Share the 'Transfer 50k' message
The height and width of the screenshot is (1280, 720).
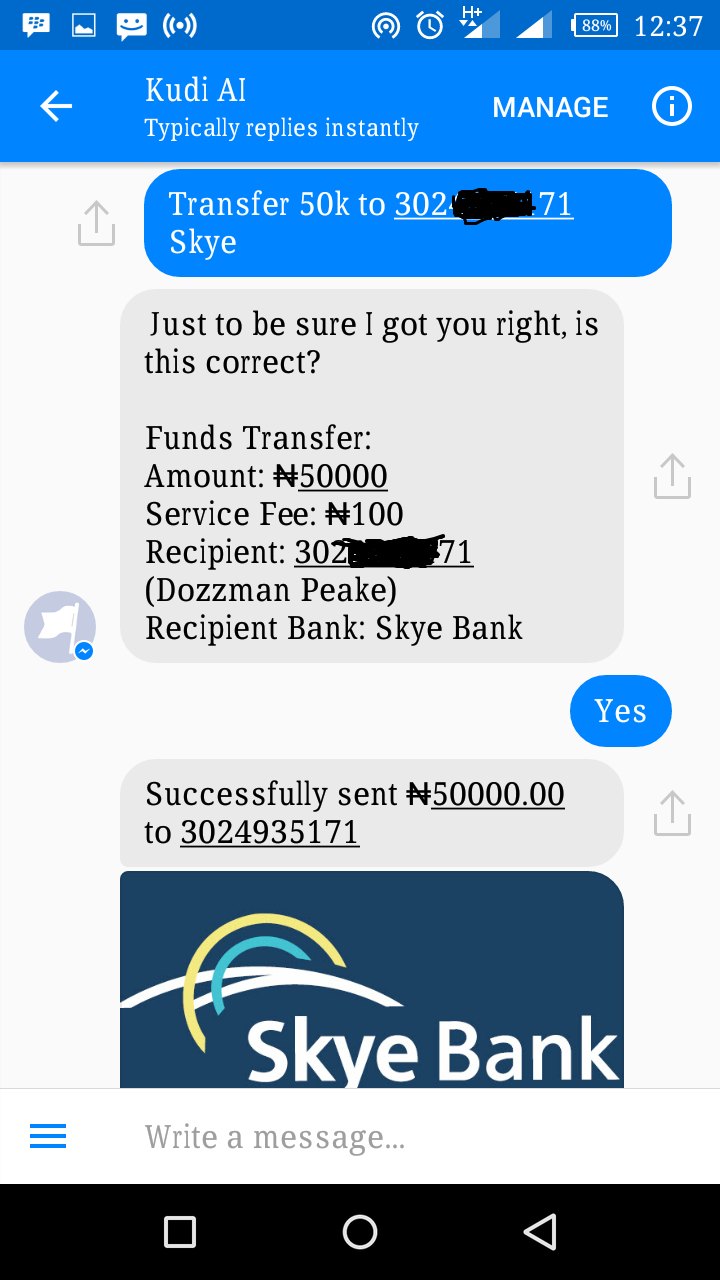tap(96, 223)
